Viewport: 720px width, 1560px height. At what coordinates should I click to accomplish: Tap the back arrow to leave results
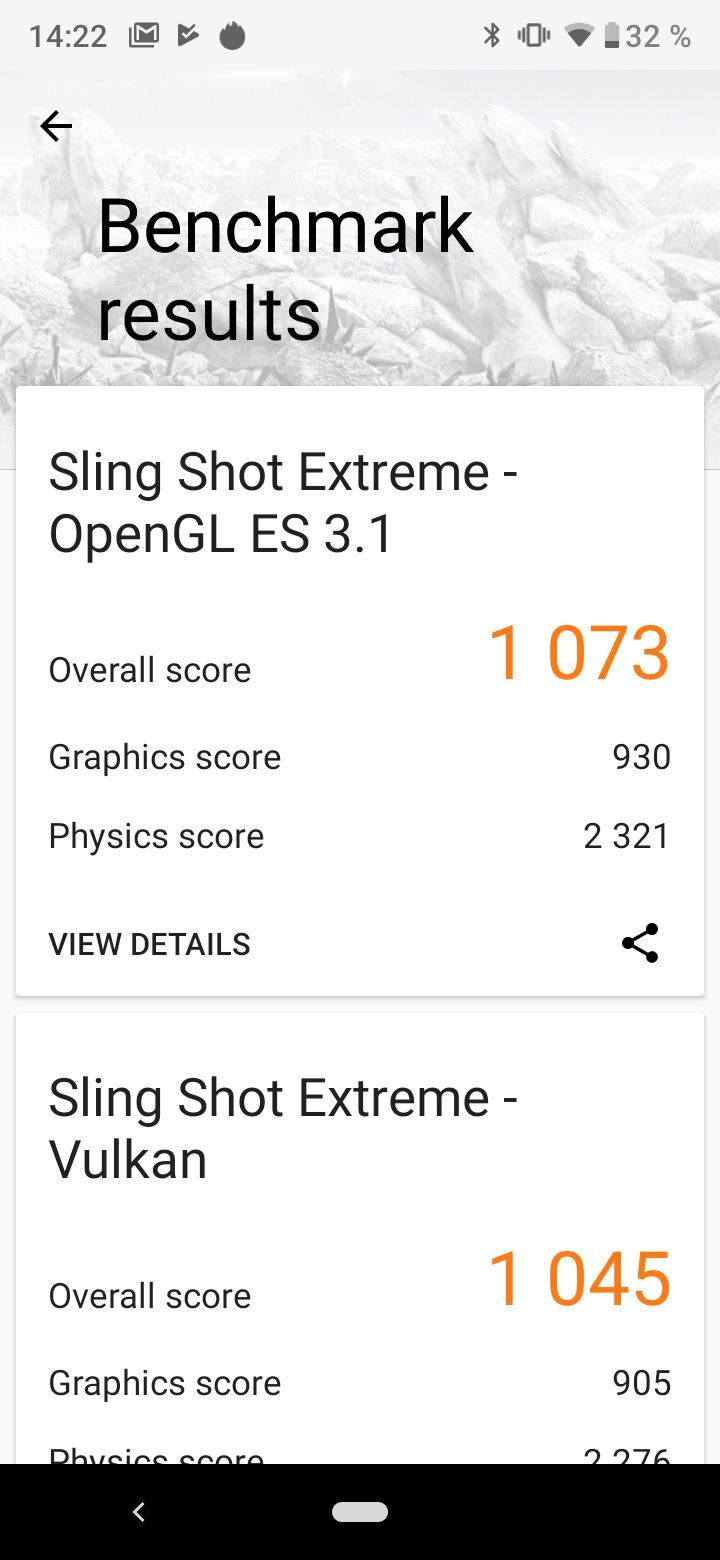[56, 126]
